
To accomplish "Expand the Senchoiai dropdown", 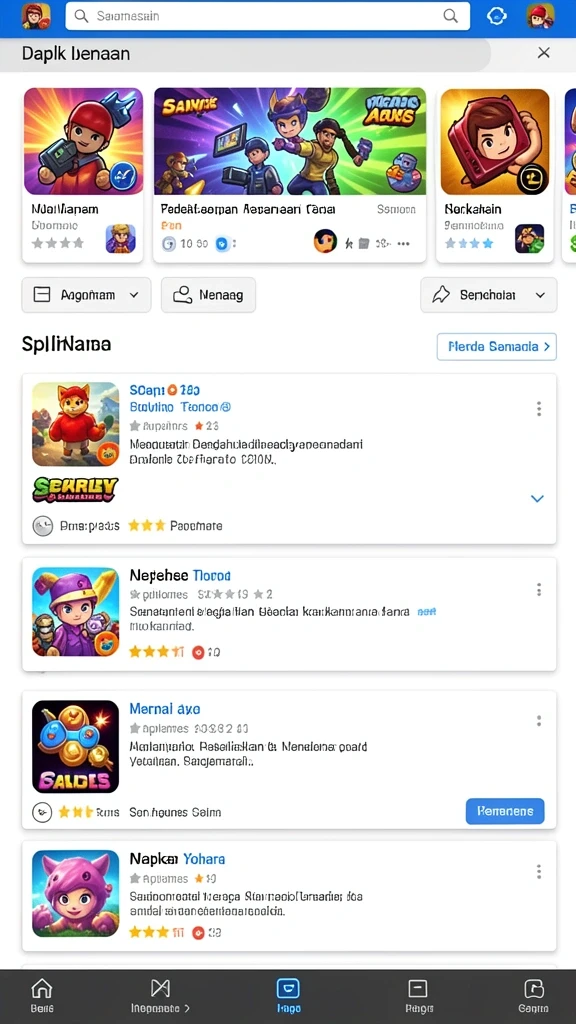I will tap(488, 295).
